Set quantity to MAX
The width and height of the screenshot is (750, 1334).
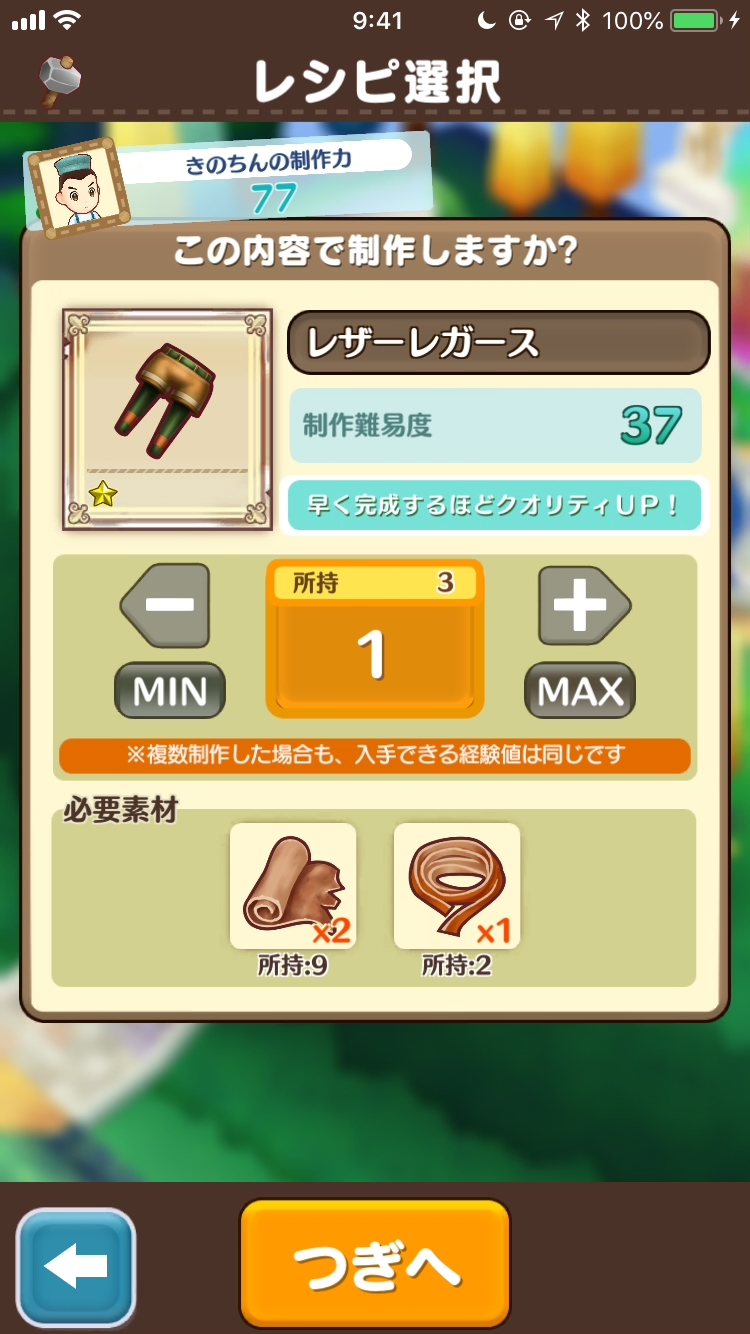point(580,690)
